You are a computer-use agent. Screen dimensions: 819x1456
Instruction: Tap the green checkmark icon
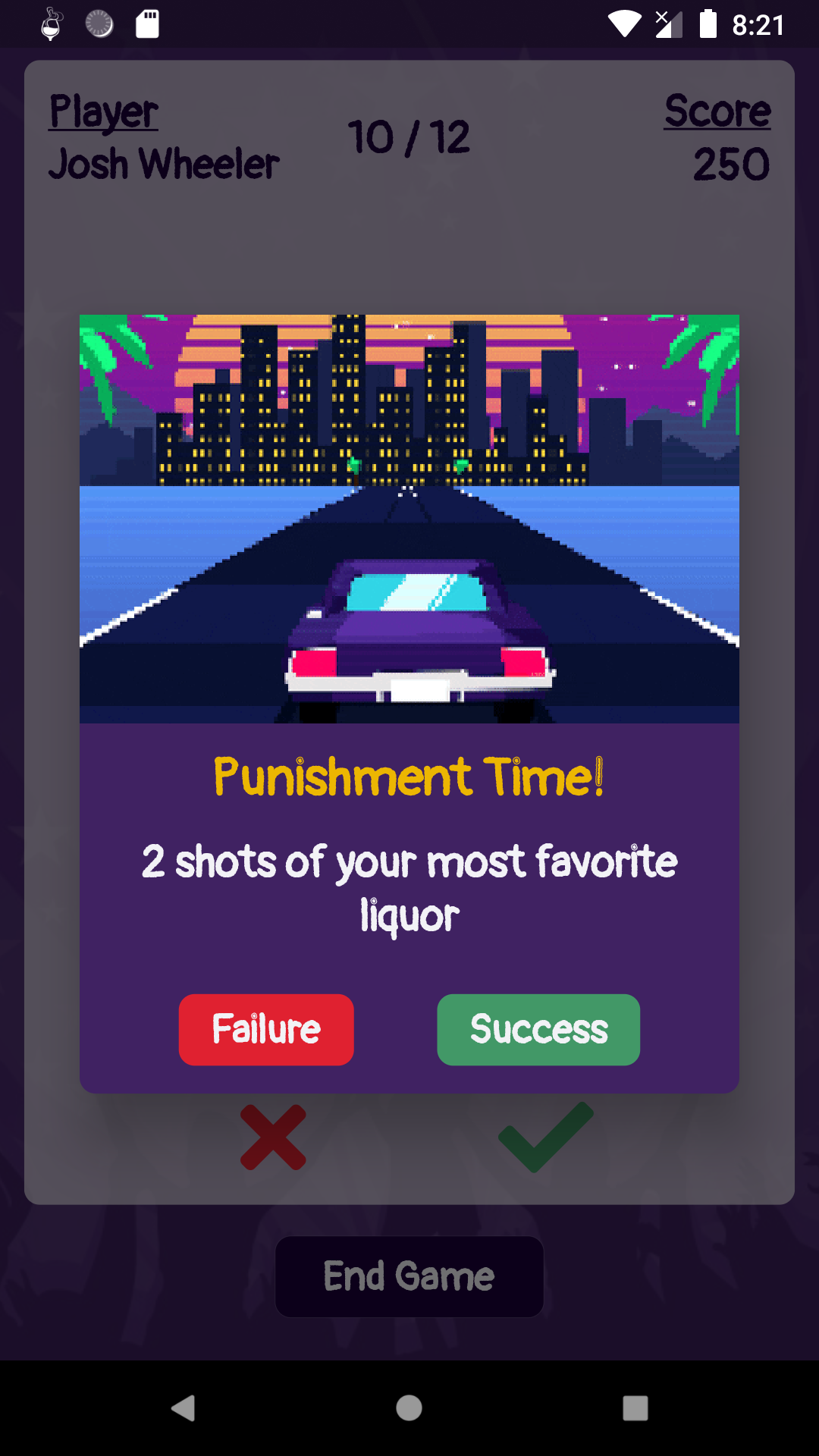click(545, 1137)
